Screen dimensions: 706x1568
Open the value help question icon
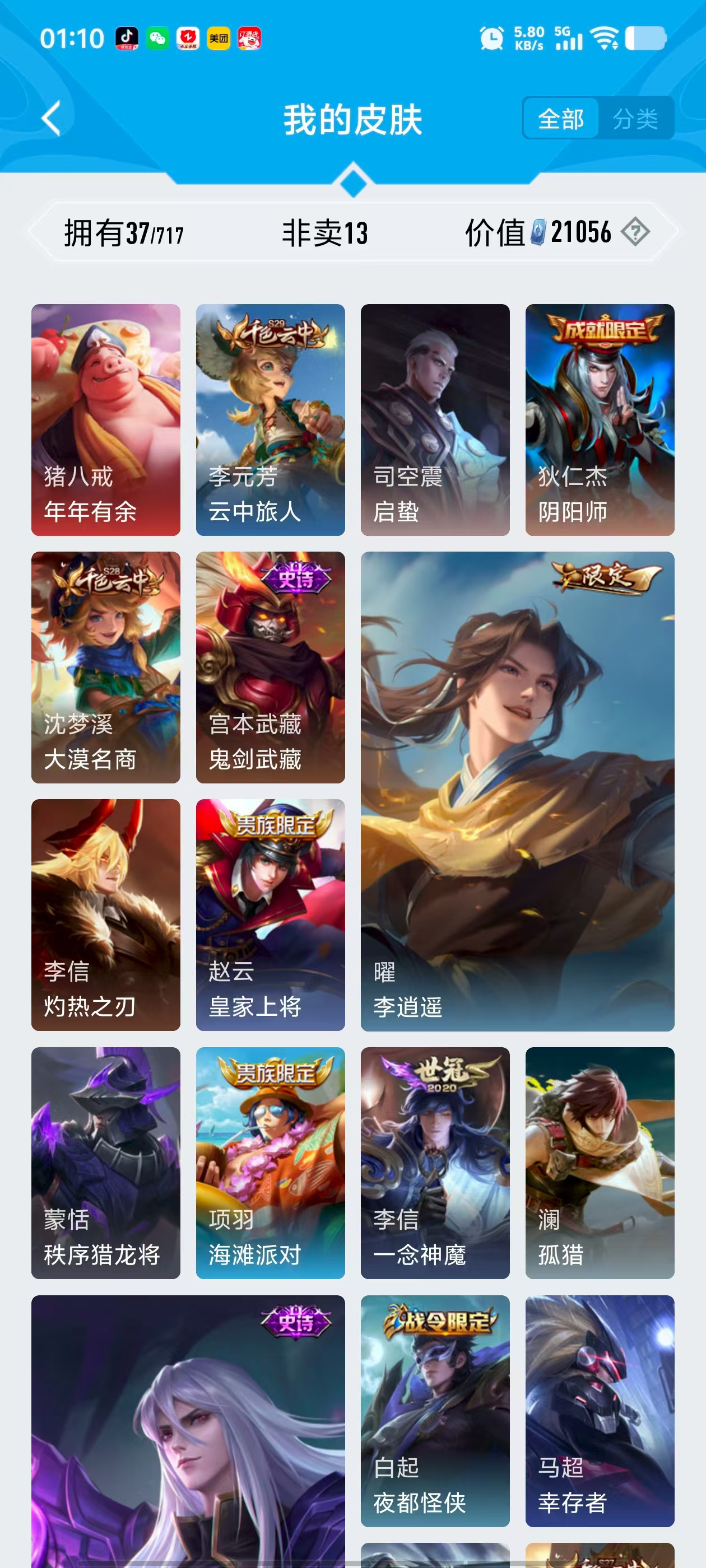[x=635, y=232]
